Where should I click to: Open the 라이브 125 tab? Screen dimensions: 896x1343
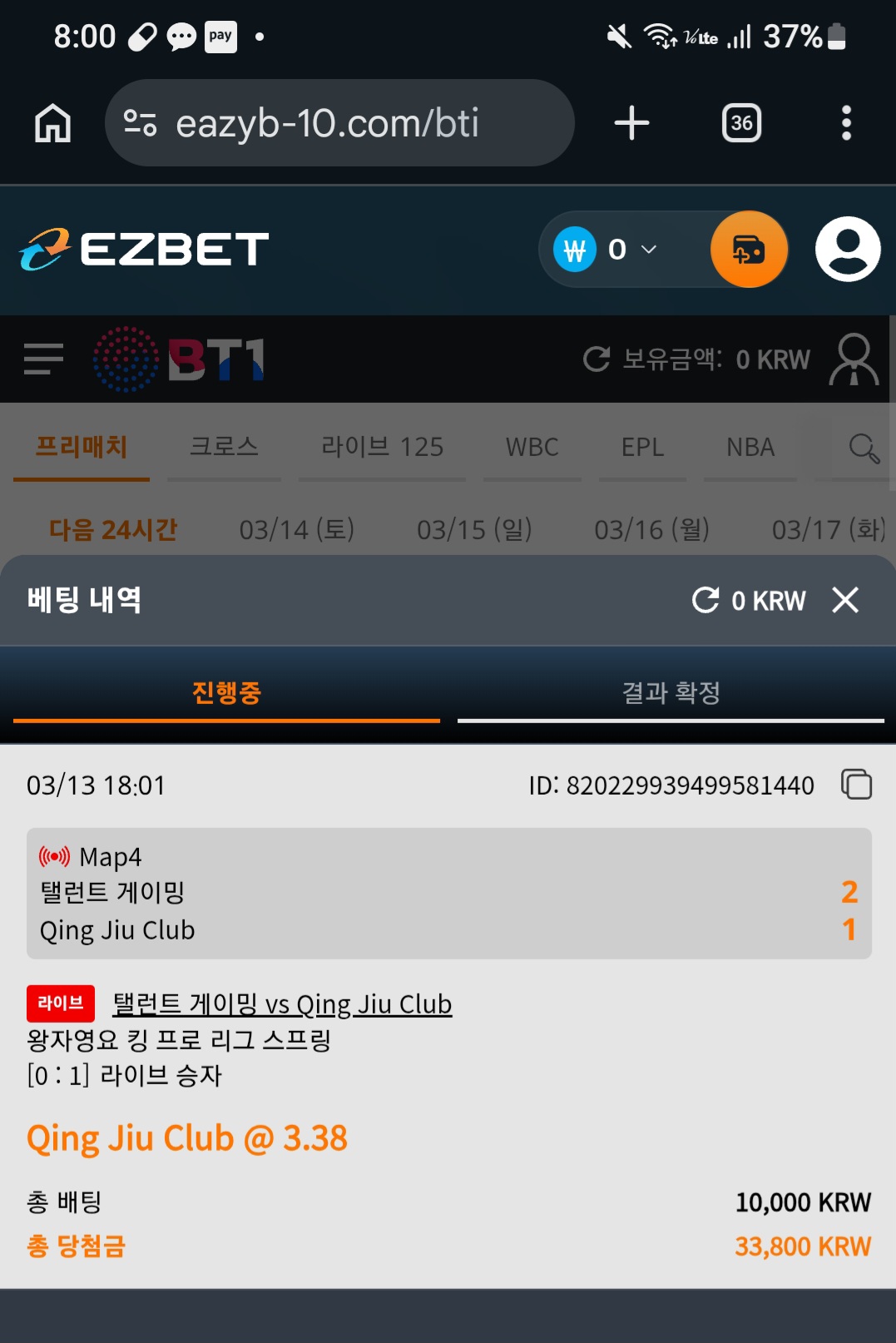pos(382,447)
